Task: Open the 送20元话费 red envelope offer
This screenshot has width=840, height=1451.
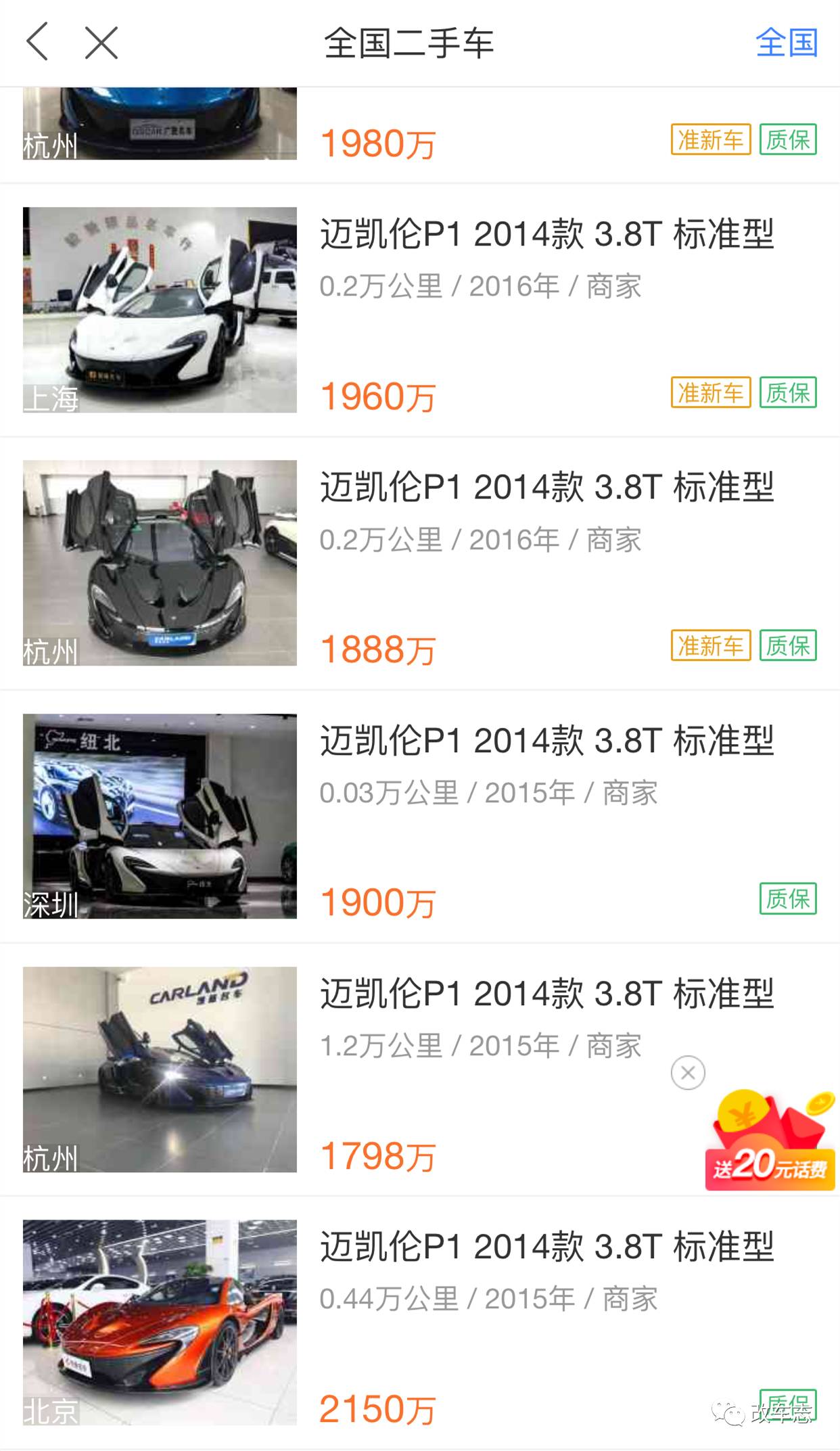Action: (770, 1143)
